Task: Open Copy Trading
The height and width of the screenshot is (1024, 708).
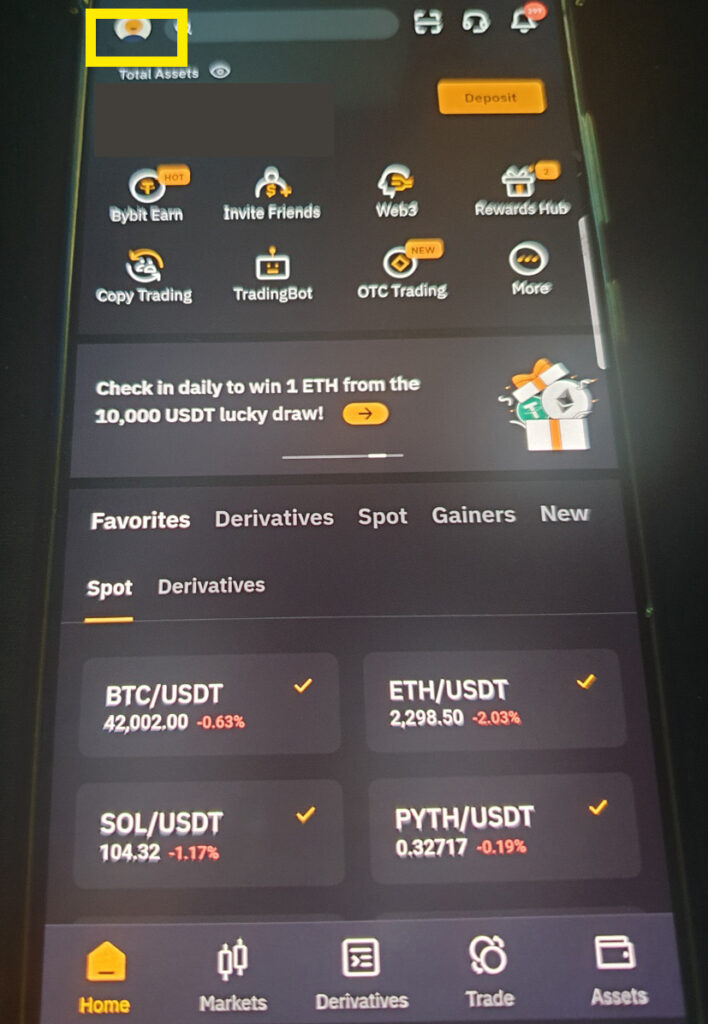Action: [144, 276]
